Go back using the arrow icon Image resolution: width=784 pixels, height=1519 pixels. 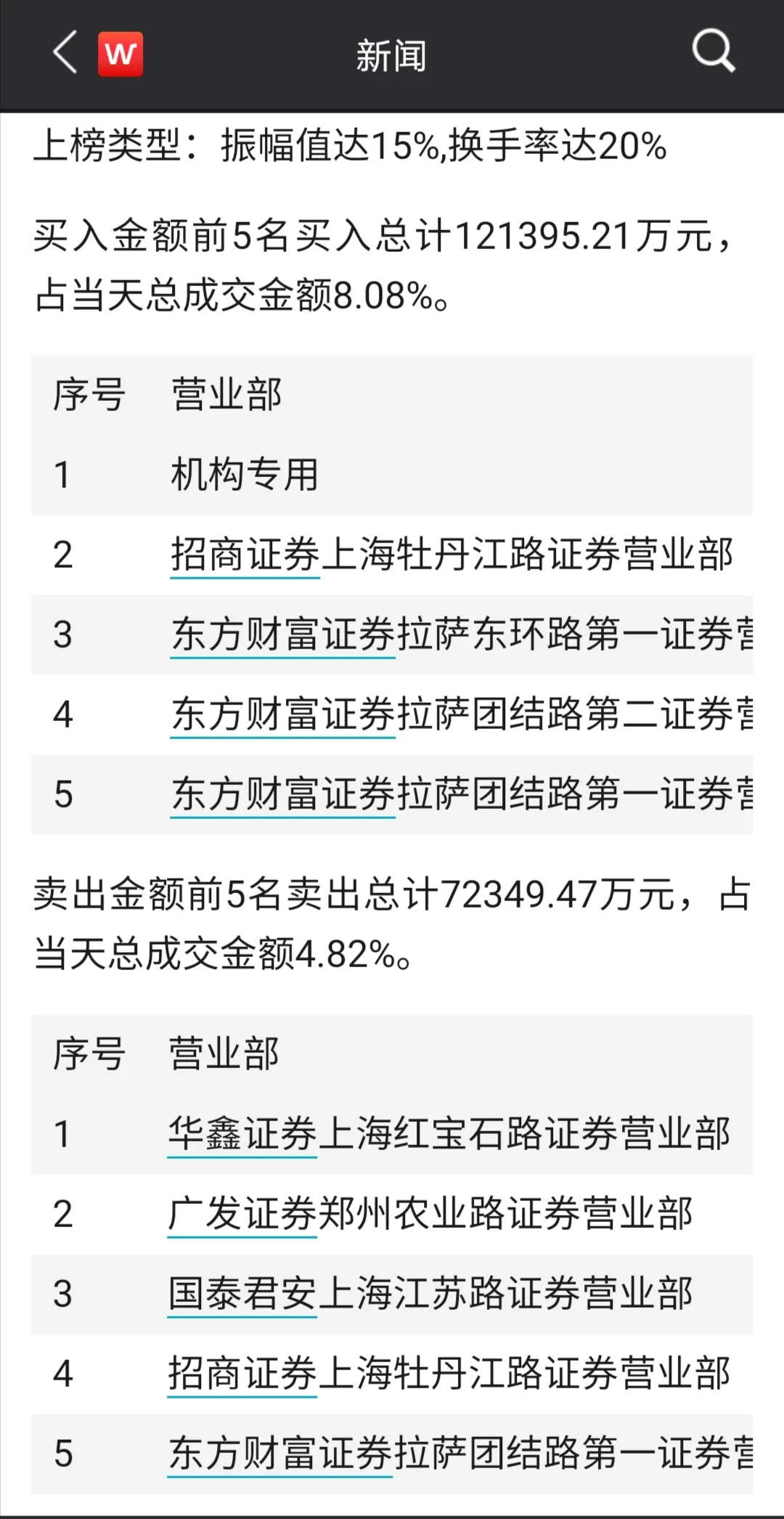coord(65,53)
